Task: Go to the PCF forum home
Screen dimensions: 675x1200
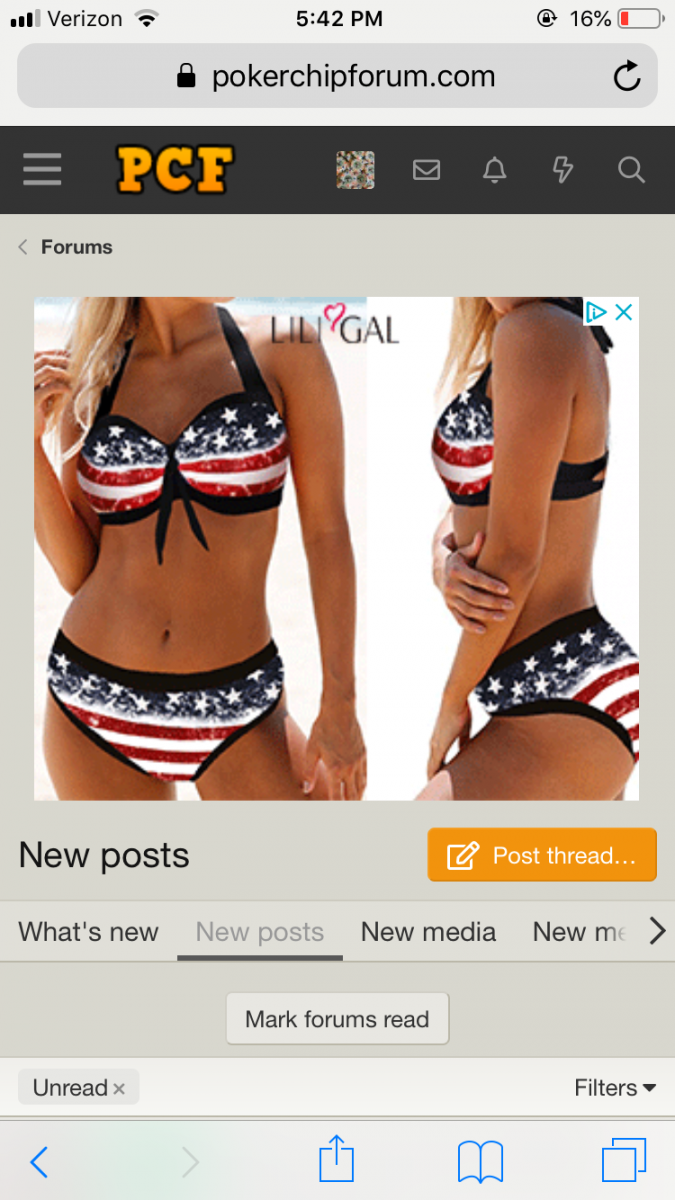Action: click(x=174, y=170)
